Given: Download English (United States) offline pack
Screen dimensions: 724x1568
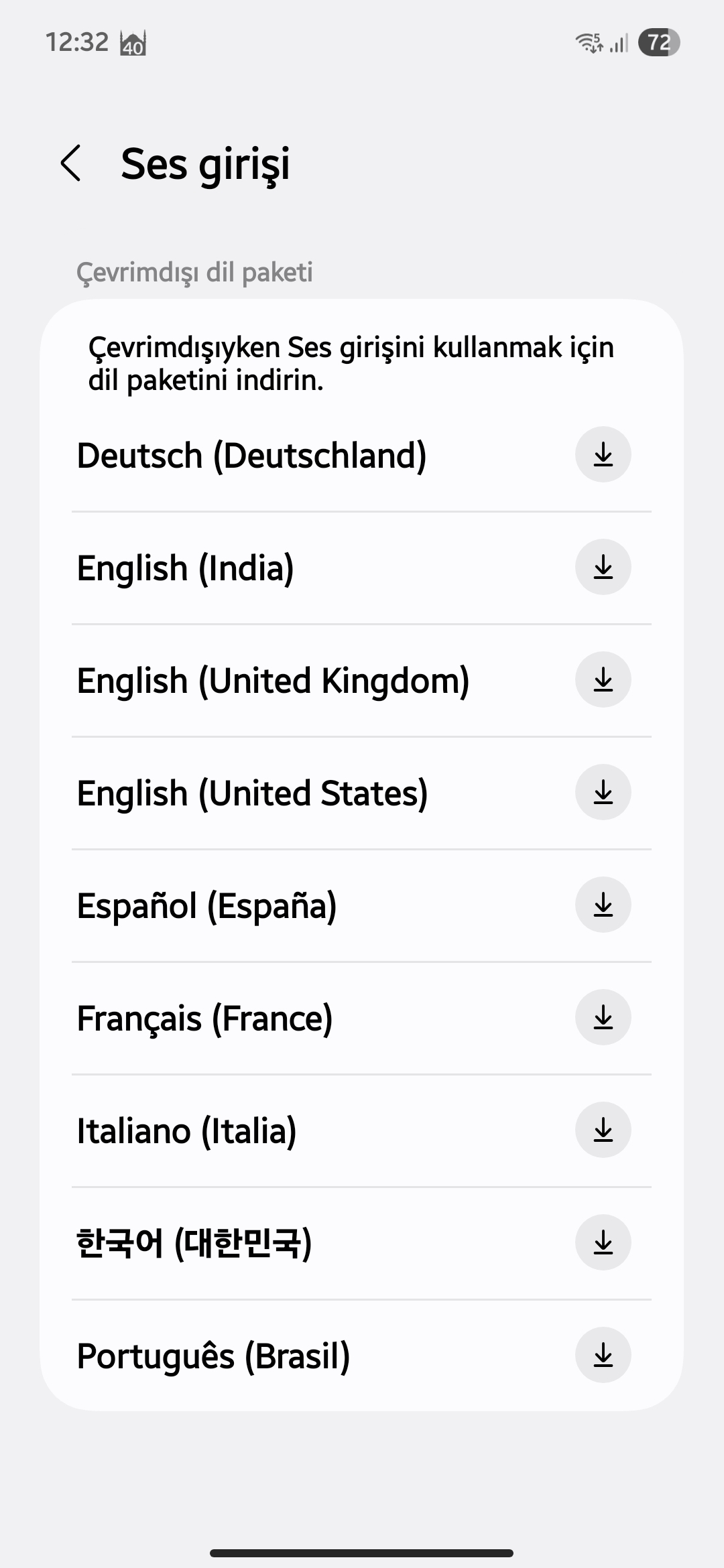Looking at the screenshot, I should 603,793.
